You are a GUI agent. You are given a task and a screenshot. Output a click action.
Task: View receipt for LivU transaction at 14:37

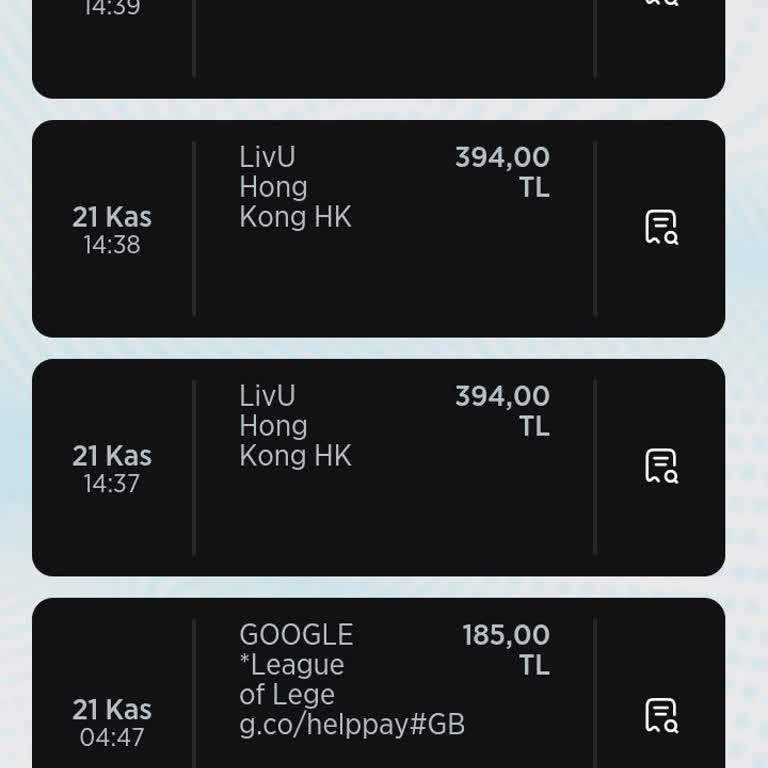click(x=661, y=467)
